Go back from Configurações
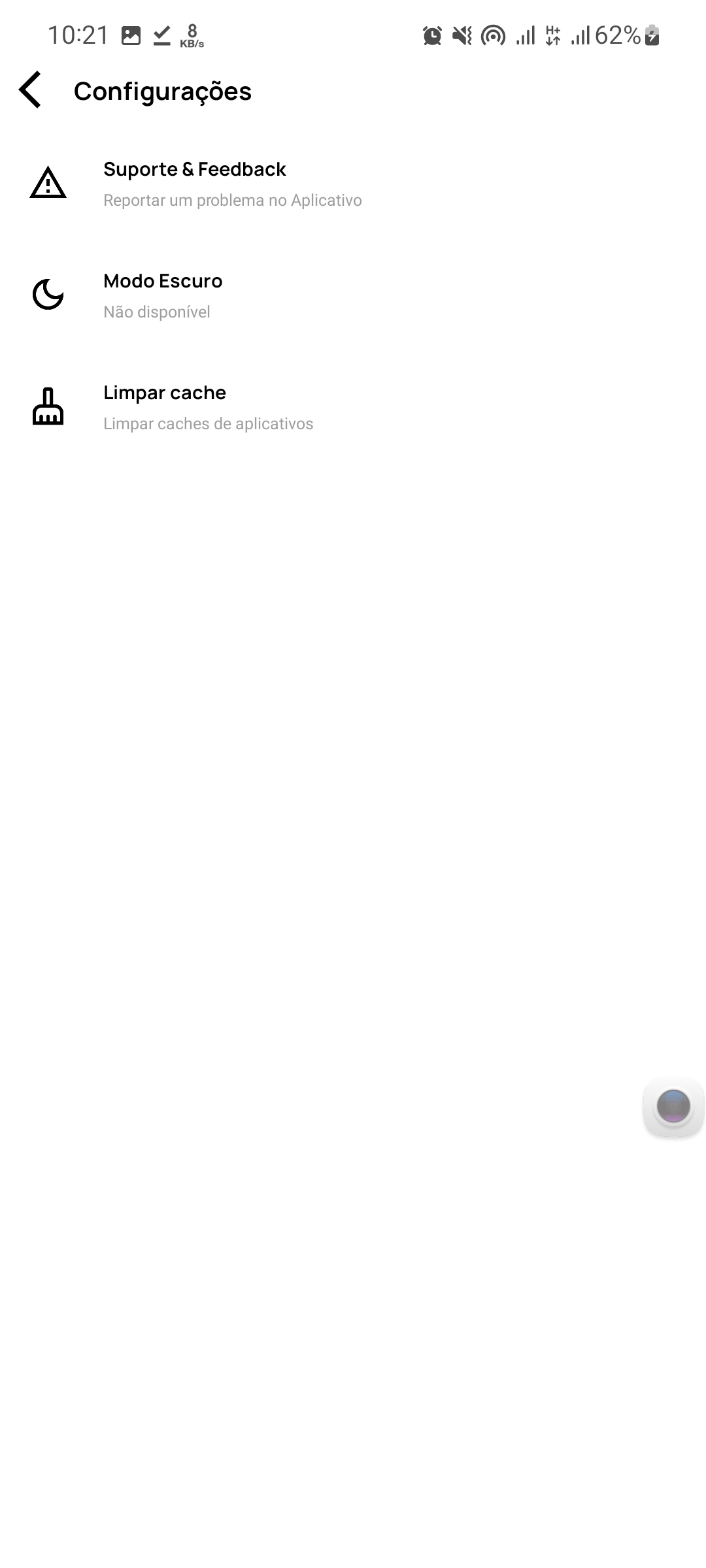 31,90
